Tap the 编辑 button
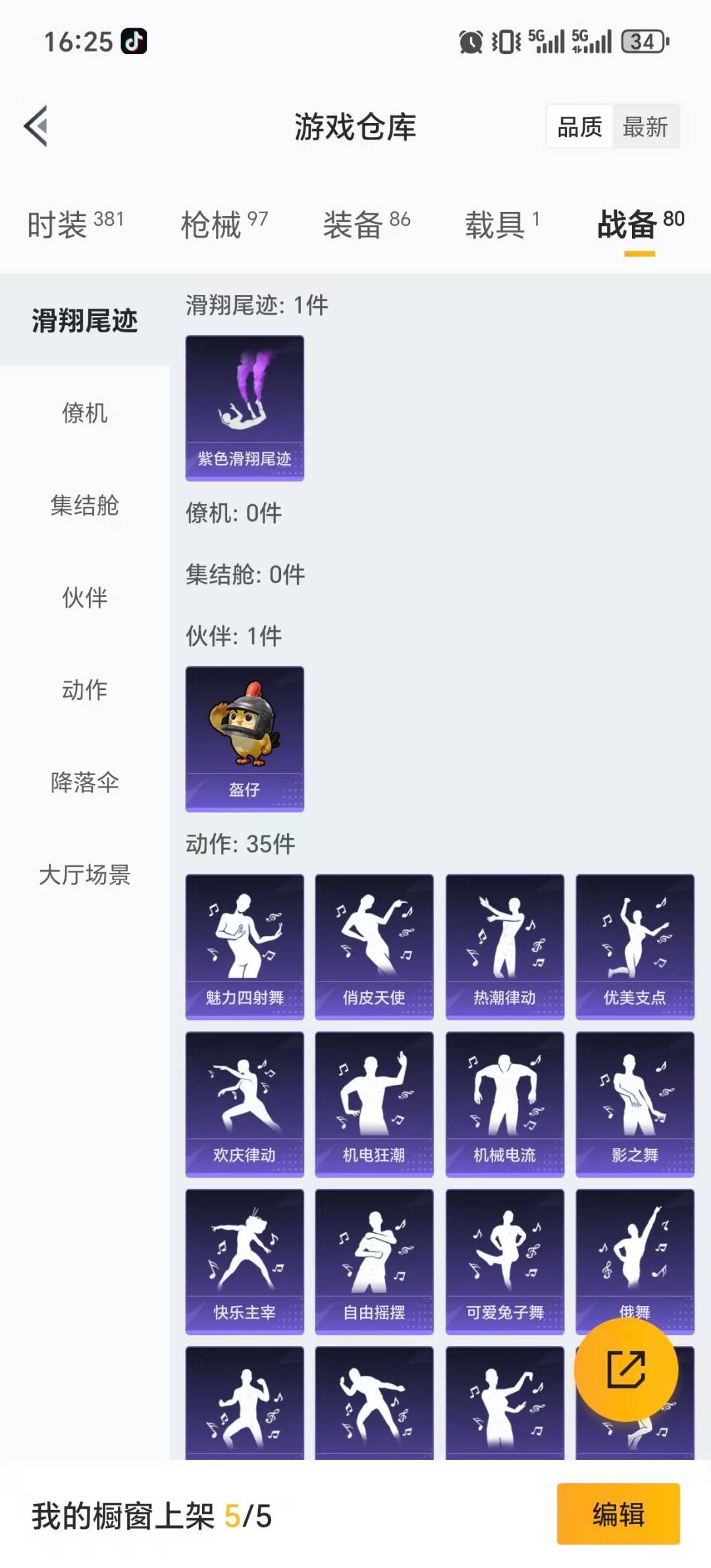 pyautogui.click(x=618, y=1527)
